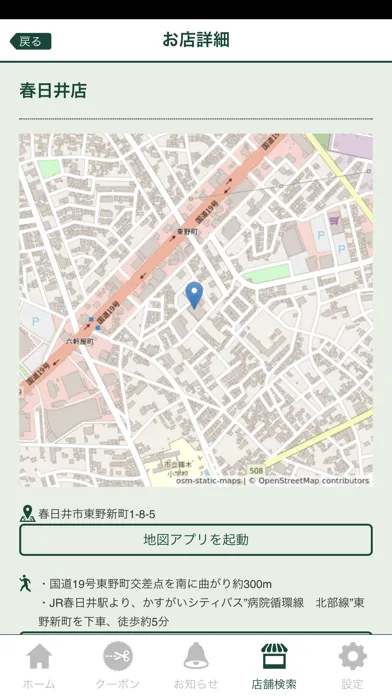This screenshot has height=696, width=392.
Task: Launch the map app via 地図アプリを起動
Action: coord(196,540)
